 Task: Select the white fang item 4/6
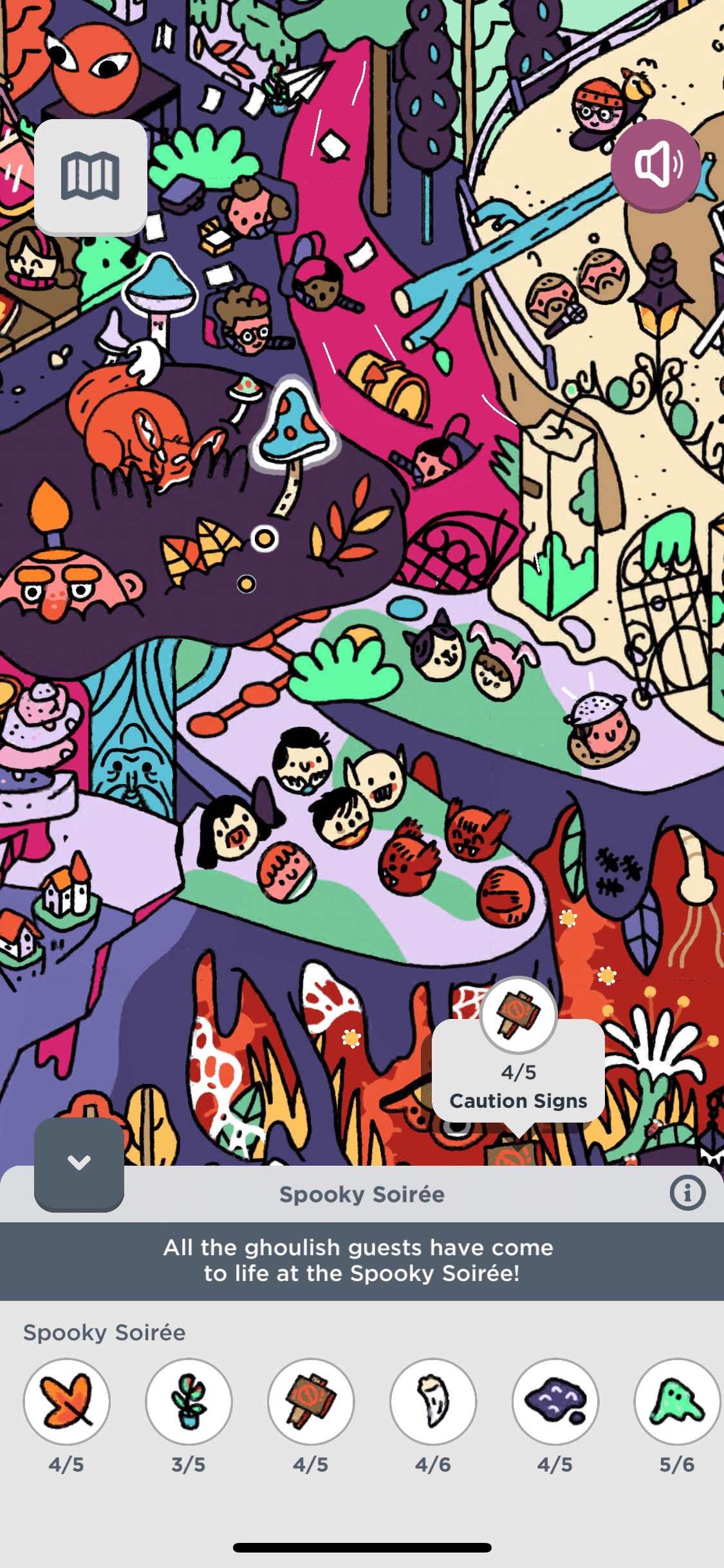coord(433,1401)
